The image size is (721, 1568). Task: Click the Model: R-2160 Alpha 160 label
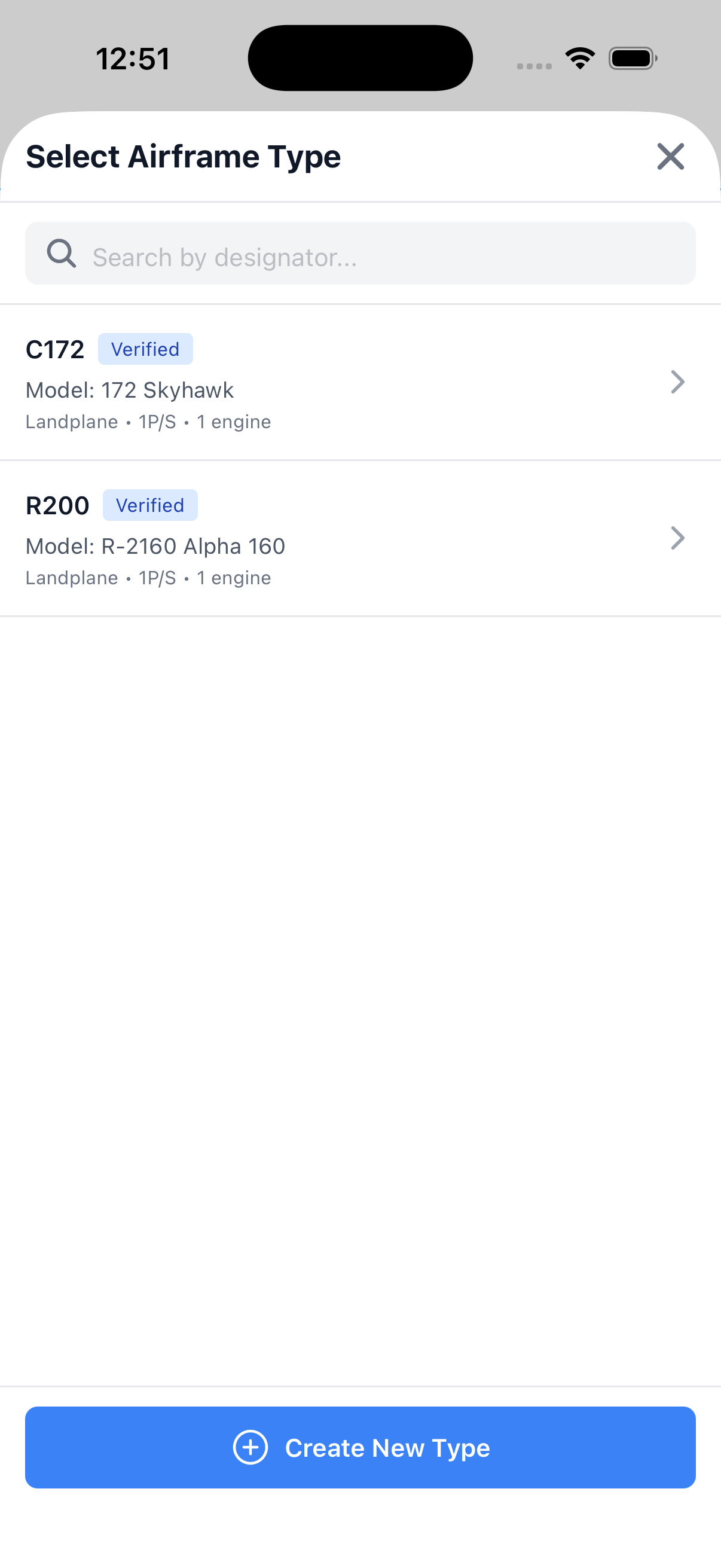(x=155, y=546)
